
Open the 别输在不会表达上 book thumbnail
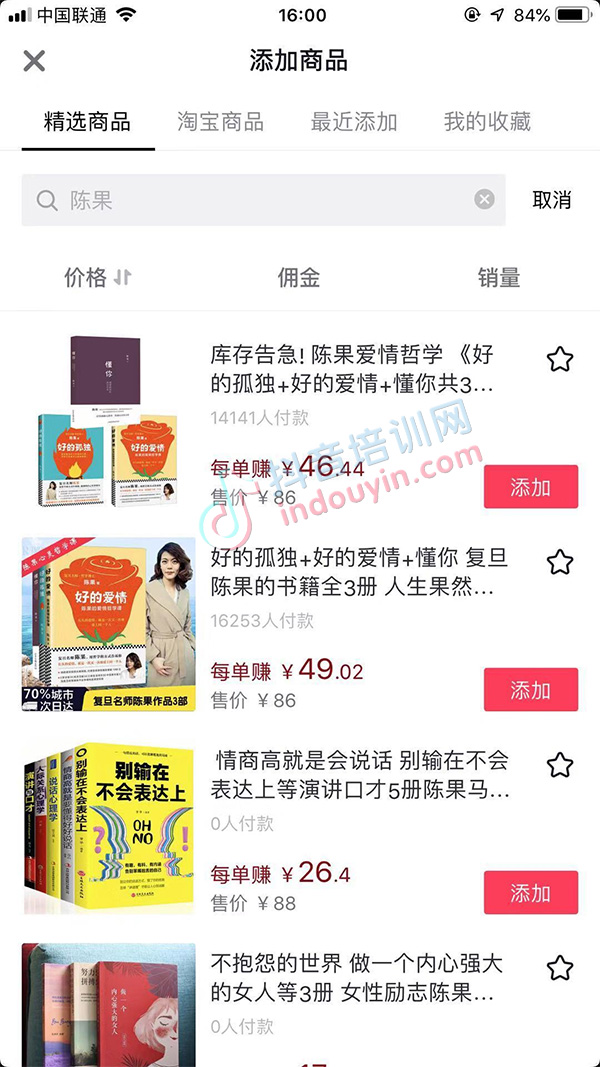coord(108,827)
